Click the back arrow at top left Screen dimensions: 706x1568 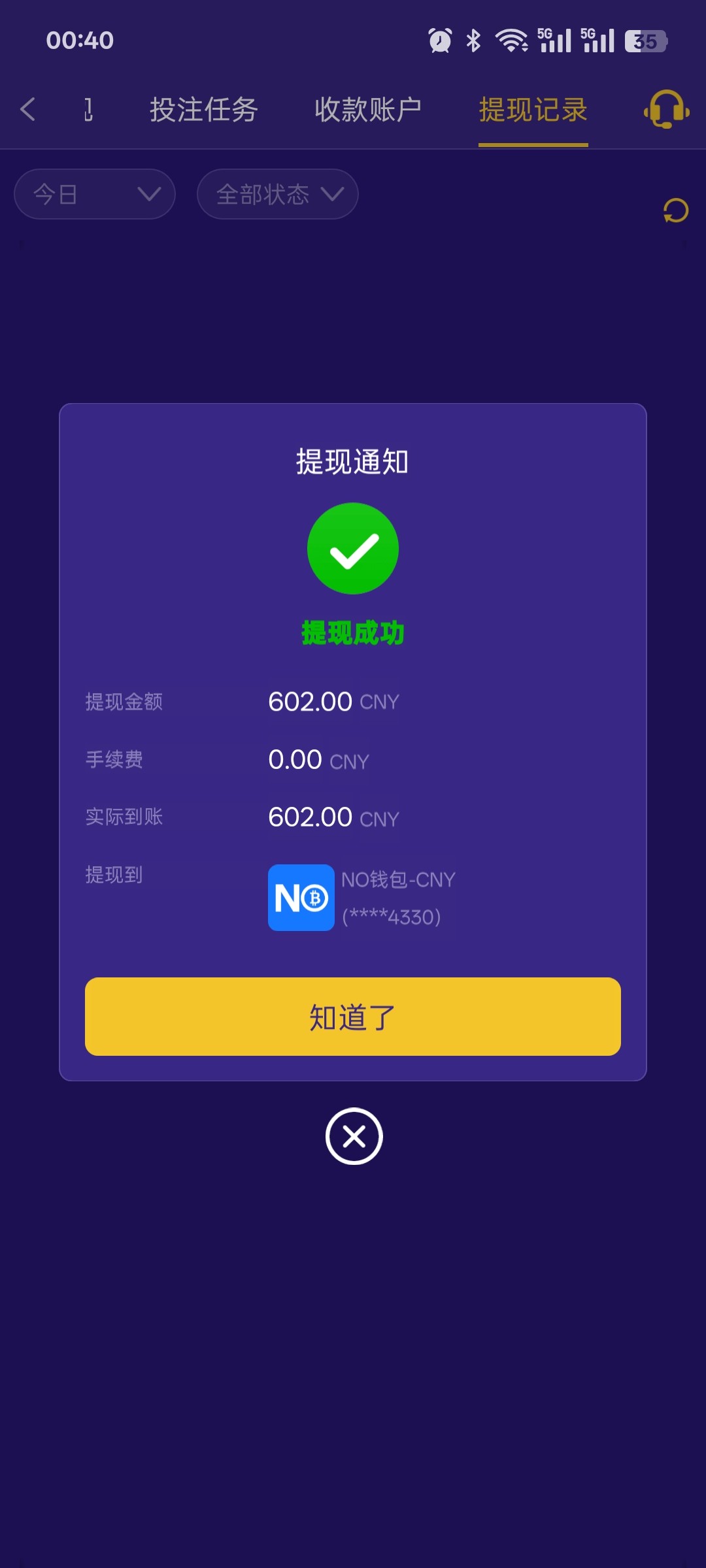pyautogui.click(x=28, y=110)
